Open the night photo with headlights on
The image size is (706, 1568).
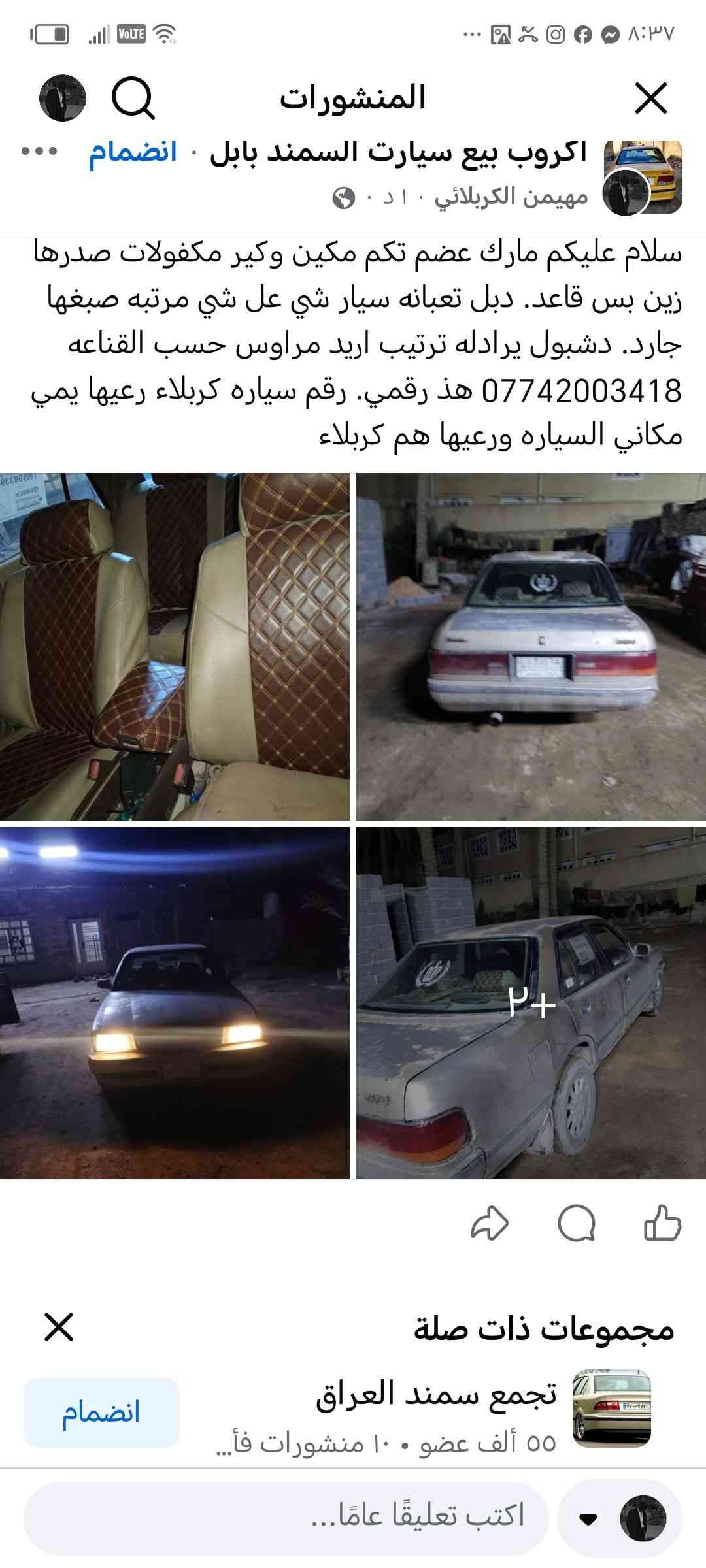tap(175, 1002)
